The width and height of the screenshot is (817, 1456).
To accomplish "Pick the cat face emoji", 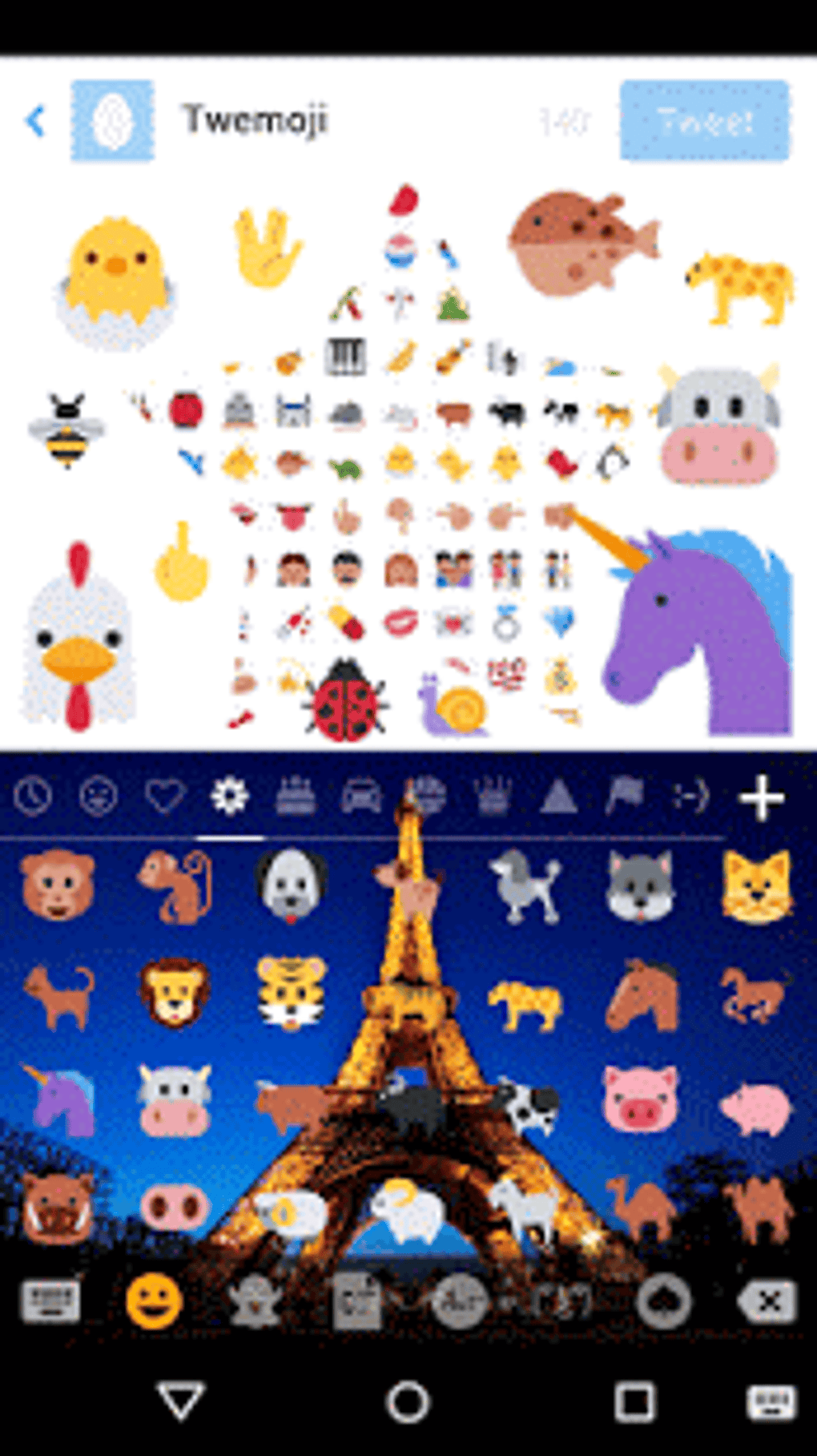I will (x=757, y=885).
